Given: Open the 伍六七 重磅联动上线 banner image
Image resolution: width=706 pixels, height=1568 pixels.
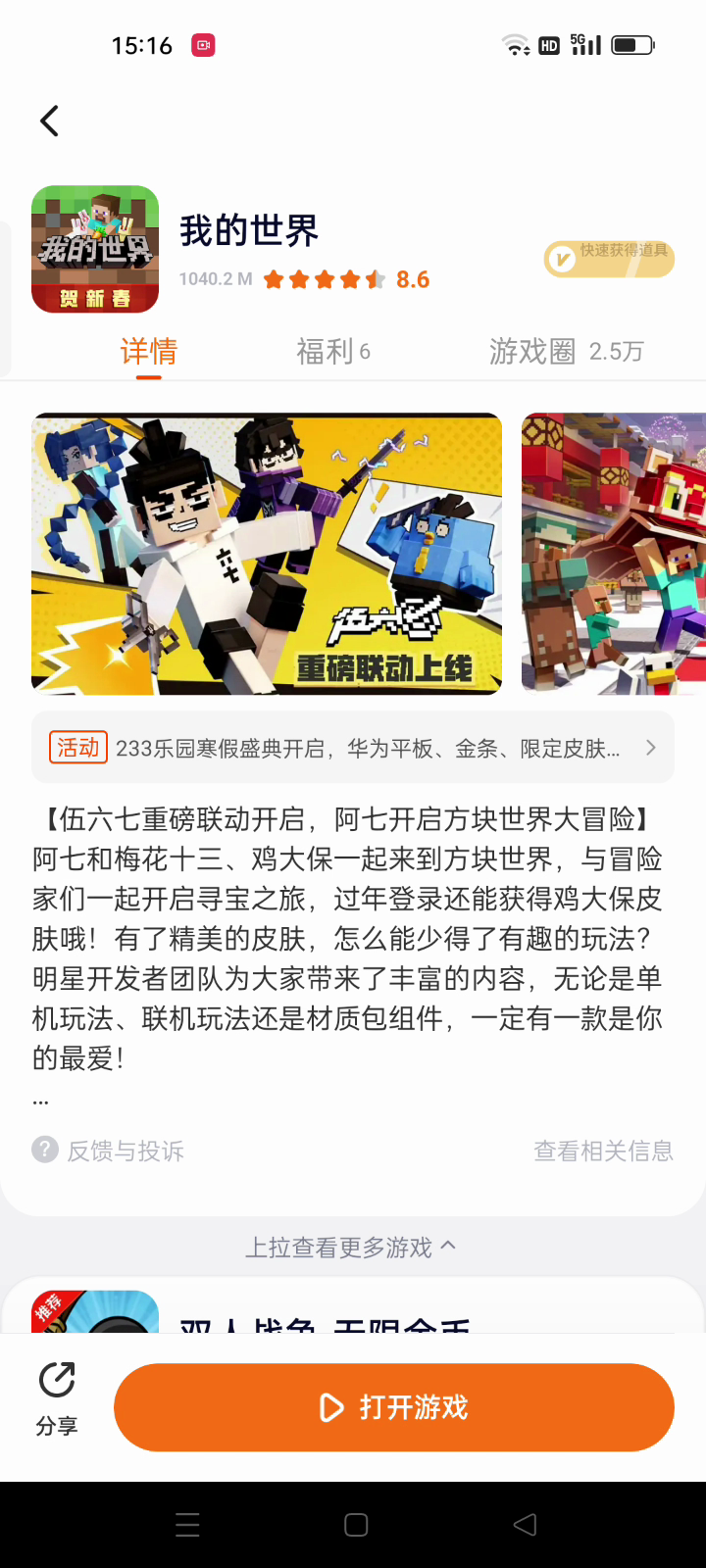Looking at the screenshot, I should tap(267, 554).
